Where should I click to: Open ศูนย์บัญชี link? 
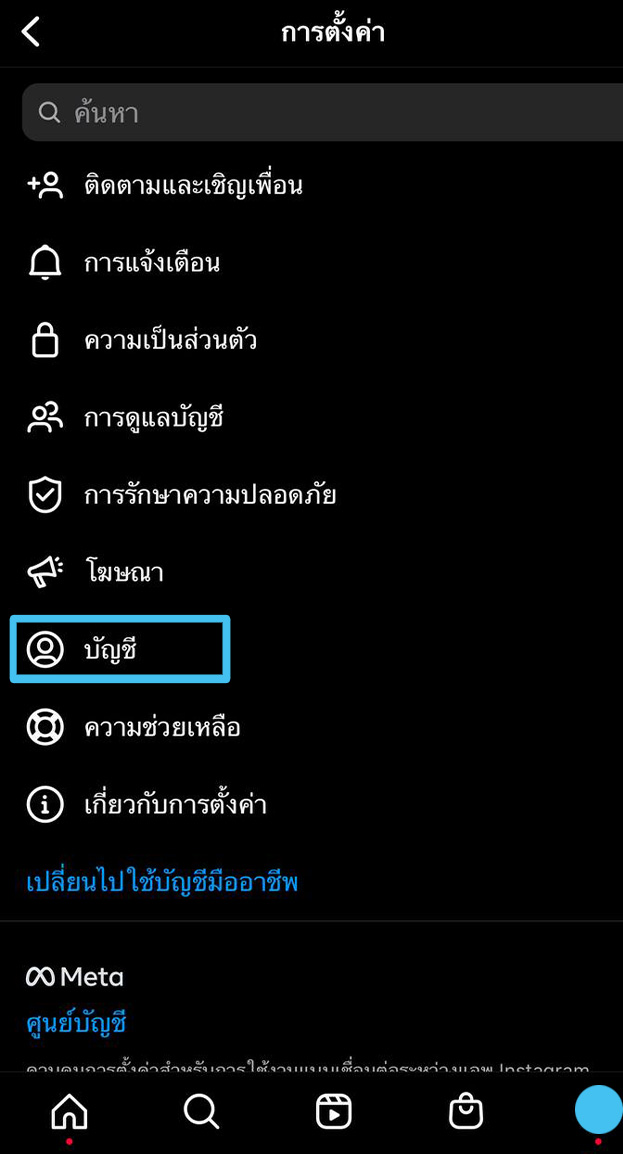tap(76, 1023)
